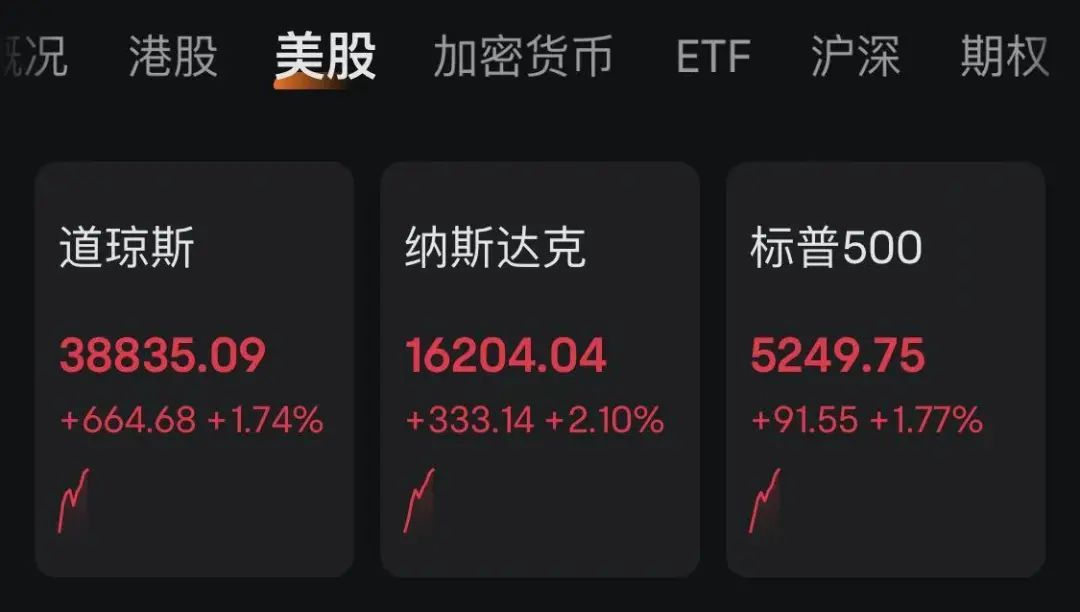Open the 期权 tab
Viewport: 1080px width, 612px height.
click(x=1004, y=56)
